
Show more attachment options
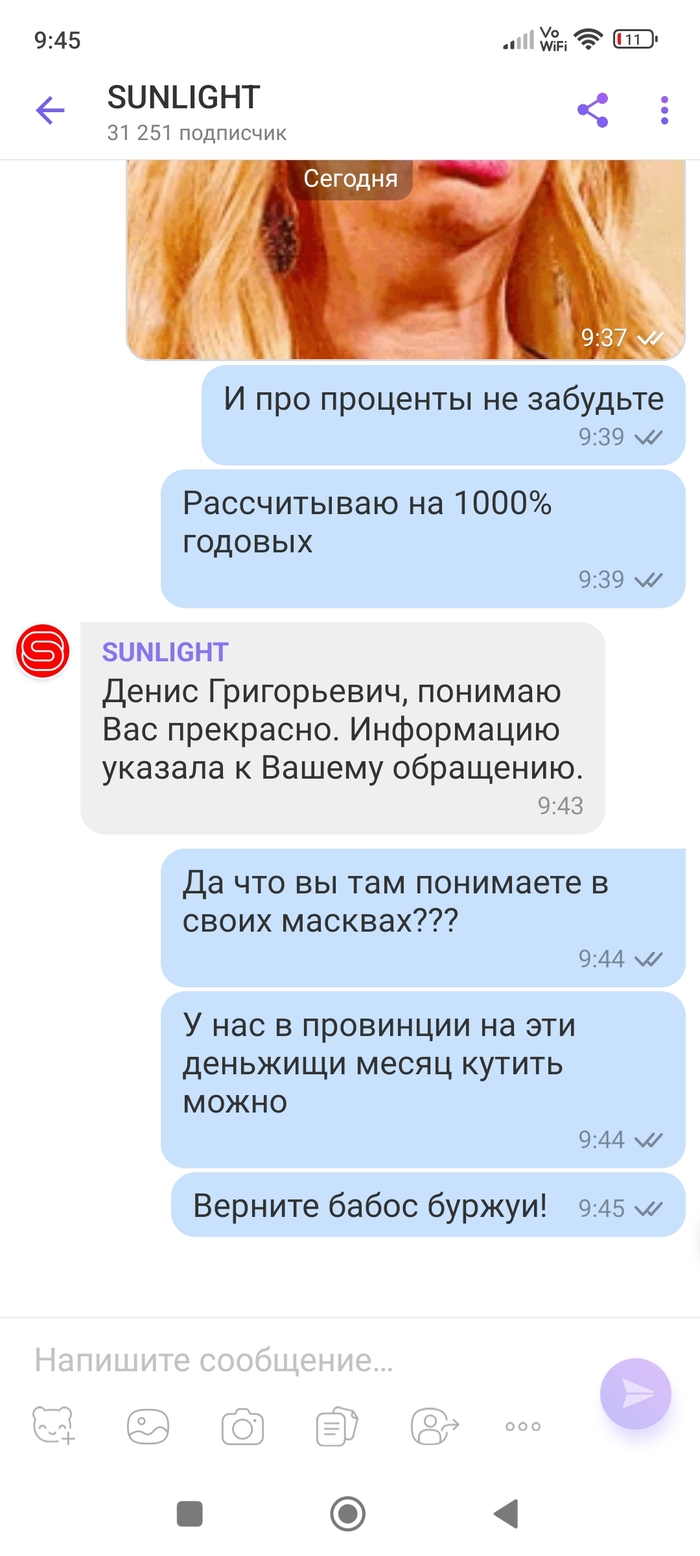pyautogui.click(x=523, y=1426)
